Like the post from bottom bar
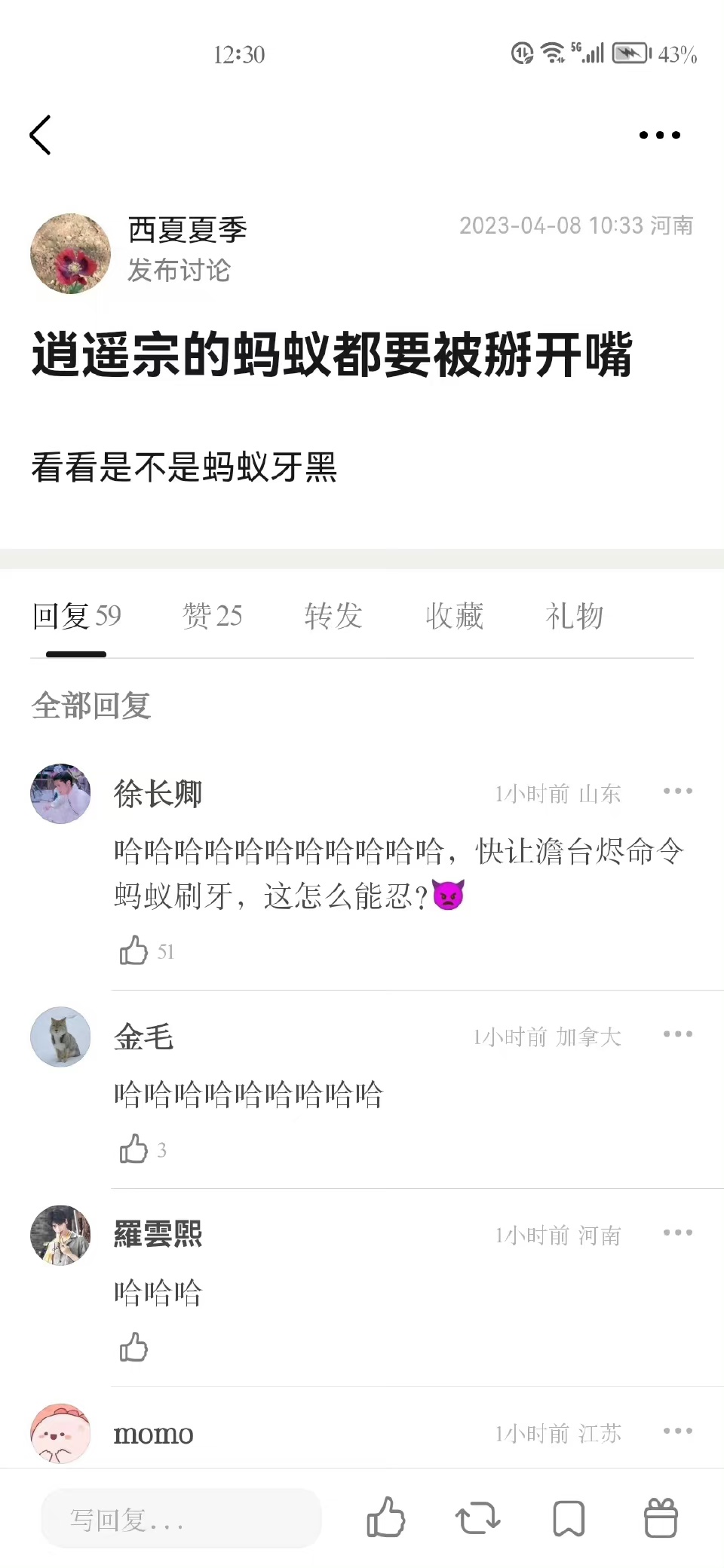724x1568 pixels. point(386,1517)
